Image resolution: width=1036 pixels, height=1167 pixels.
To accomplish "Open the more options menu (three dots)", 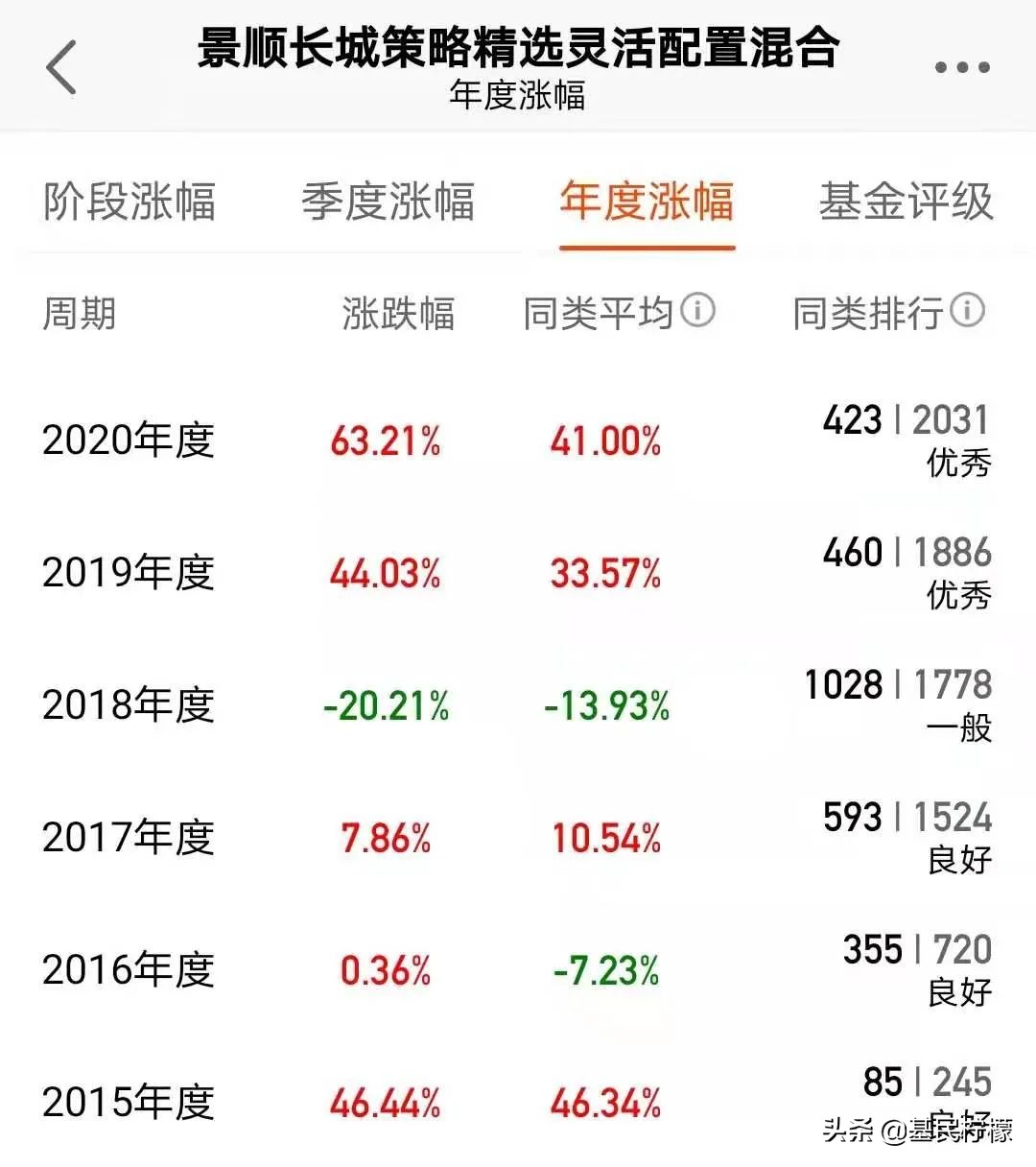I will coord(961,67).
